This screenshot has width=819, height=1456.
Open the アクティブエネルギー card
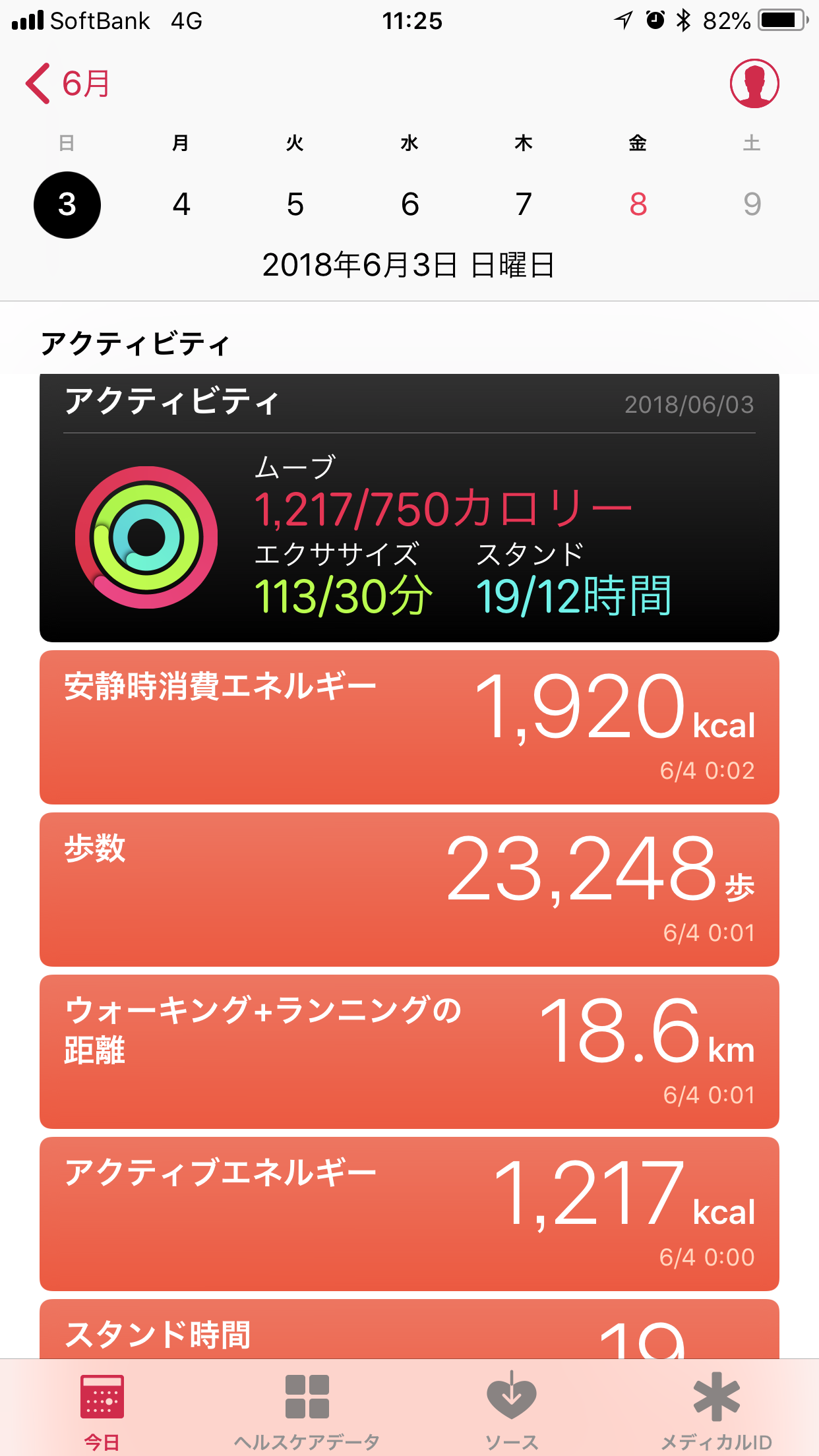[409, 1213]
